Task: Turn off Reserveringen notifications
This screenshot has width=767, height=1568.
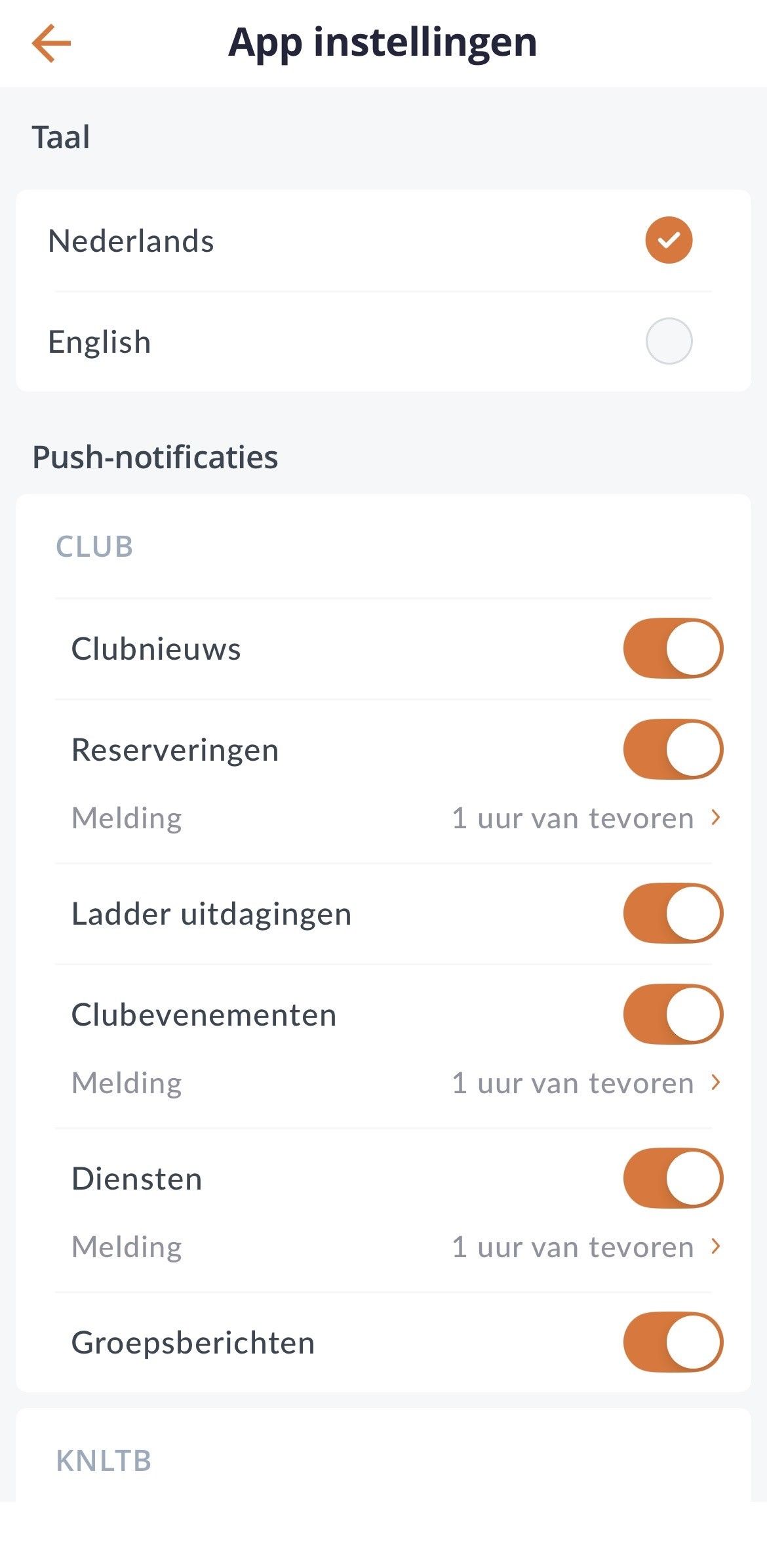Action: pyautogui.click(x=673, y=749)
